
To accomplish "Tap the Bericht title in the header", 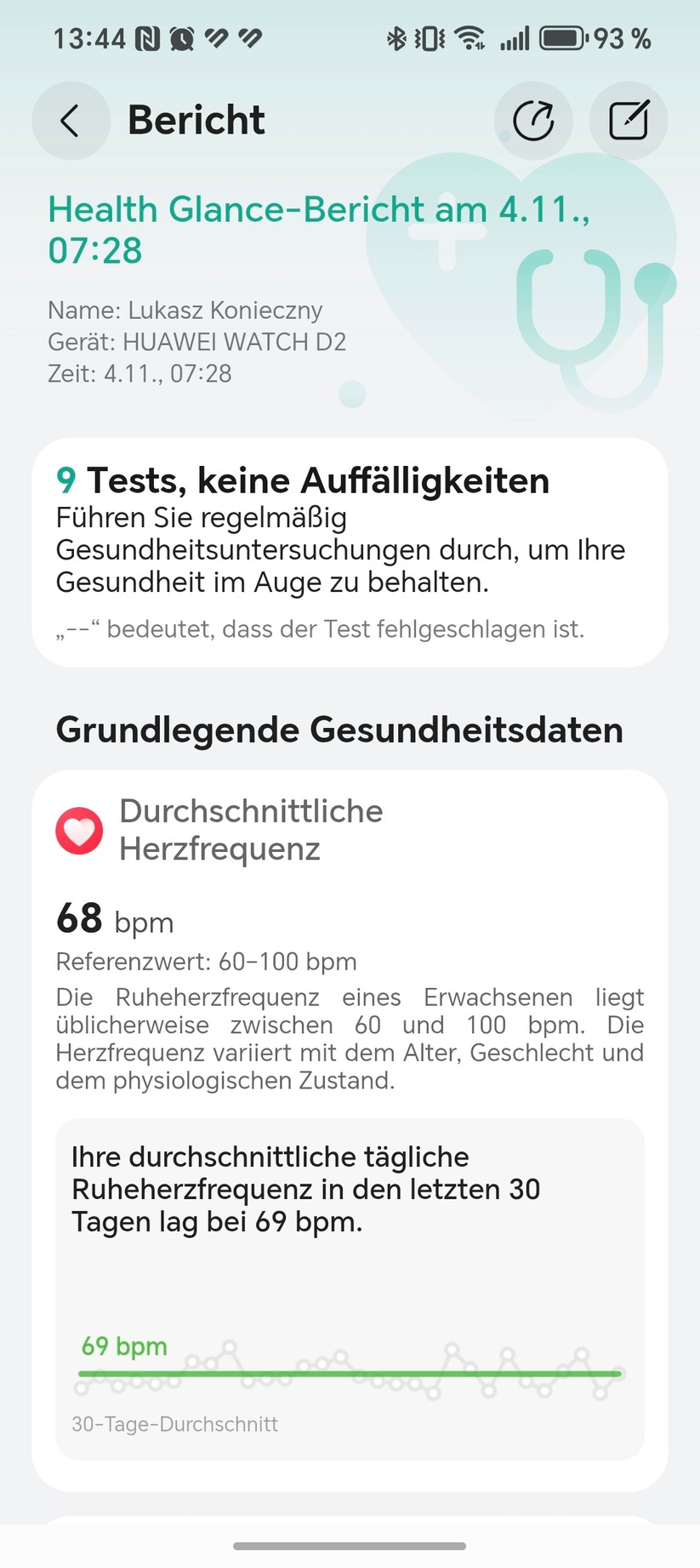I will coord(196,120).
